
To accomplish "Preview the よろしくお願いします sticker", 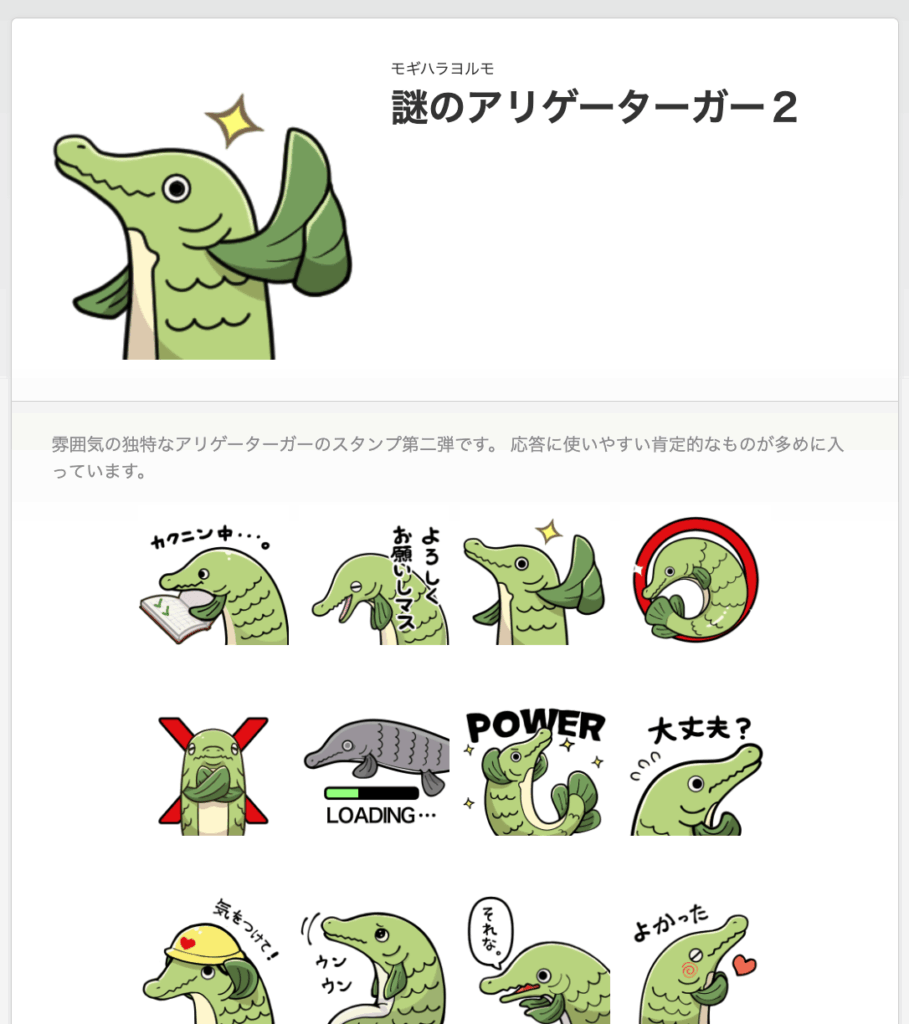I will click(x=377, y=588).
